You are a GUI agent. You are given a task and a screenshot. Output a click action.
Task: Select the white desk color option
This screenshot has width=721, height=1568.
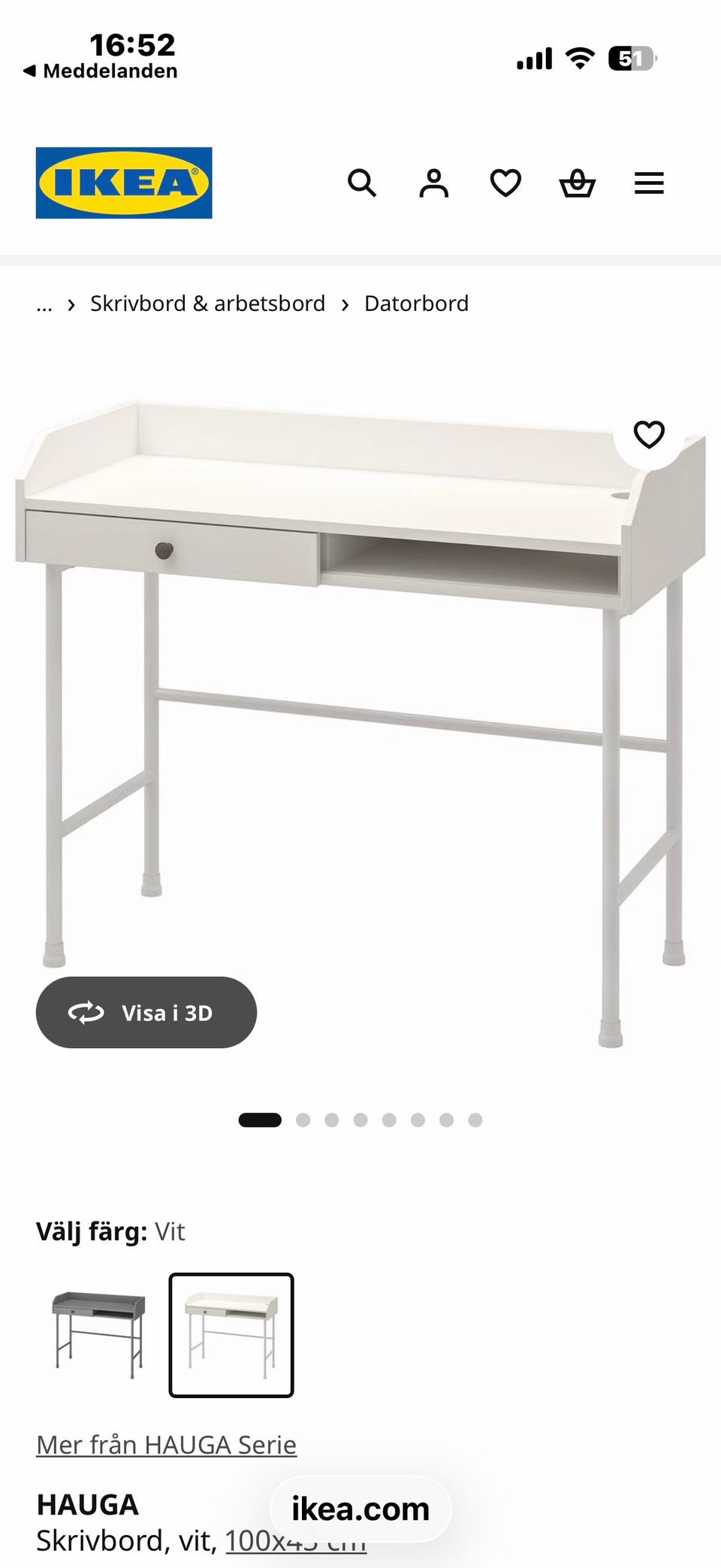click(231, 1334)
